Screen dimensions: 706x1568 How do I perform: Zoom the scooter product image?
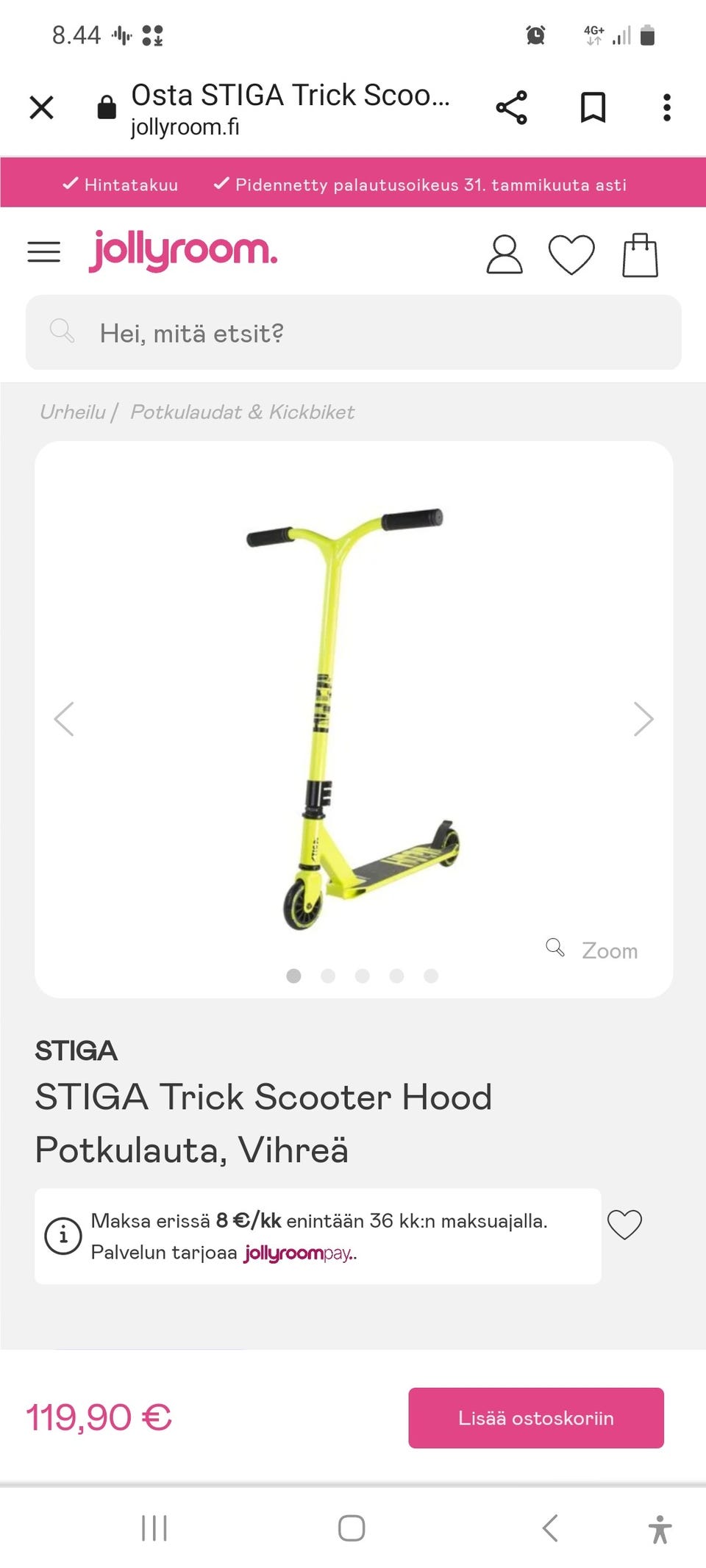click(x=593, y=950)
